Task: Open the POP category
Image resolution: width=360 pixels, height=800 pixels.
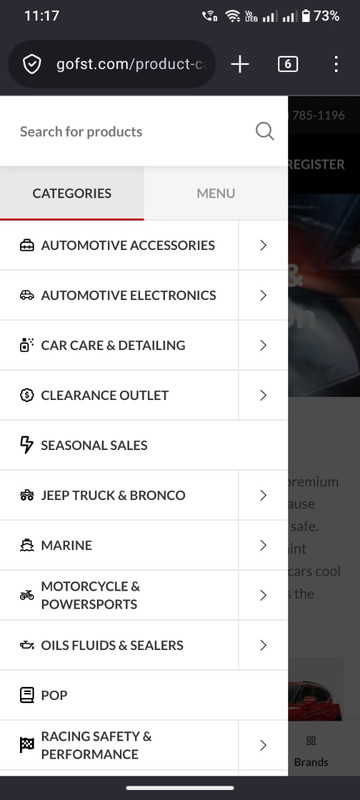Action: click(144, 695)
